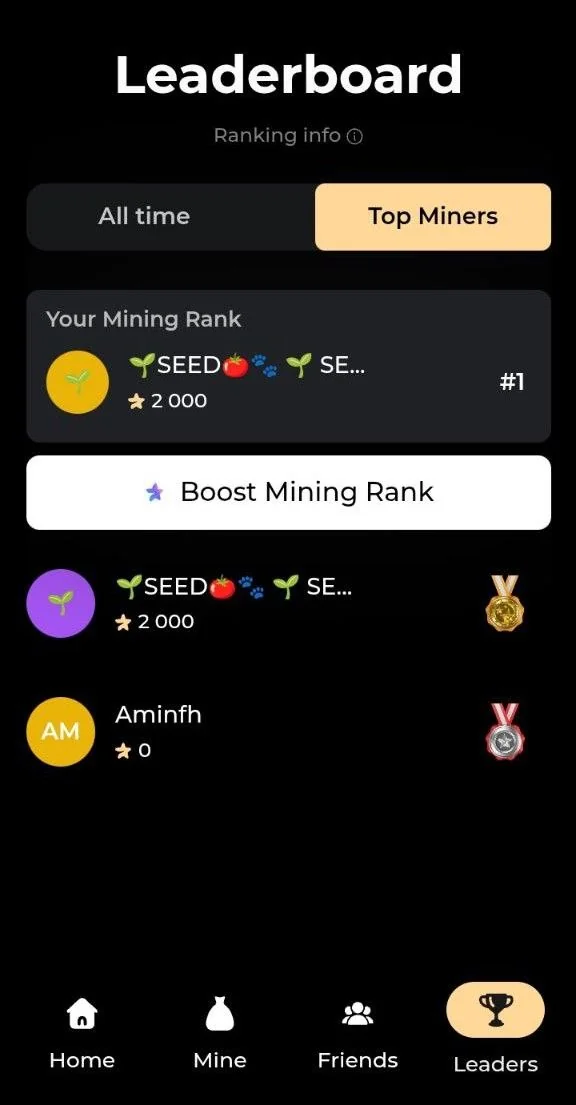Viewport: 576px width, 1105px height.
Task: Tap the Boost Mining Rank button
Action: [288, 492]
